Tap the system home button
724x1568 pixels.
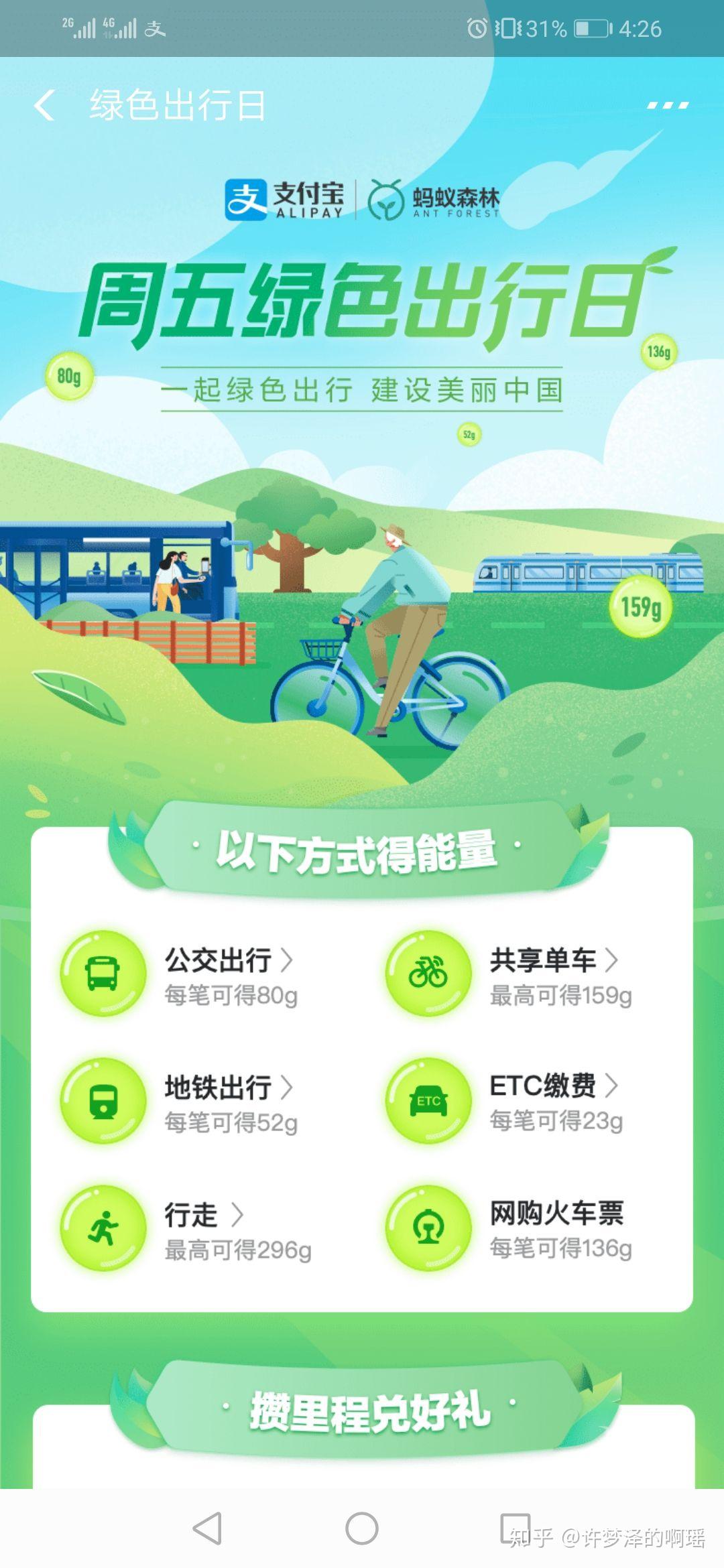tap(362, 1528)
